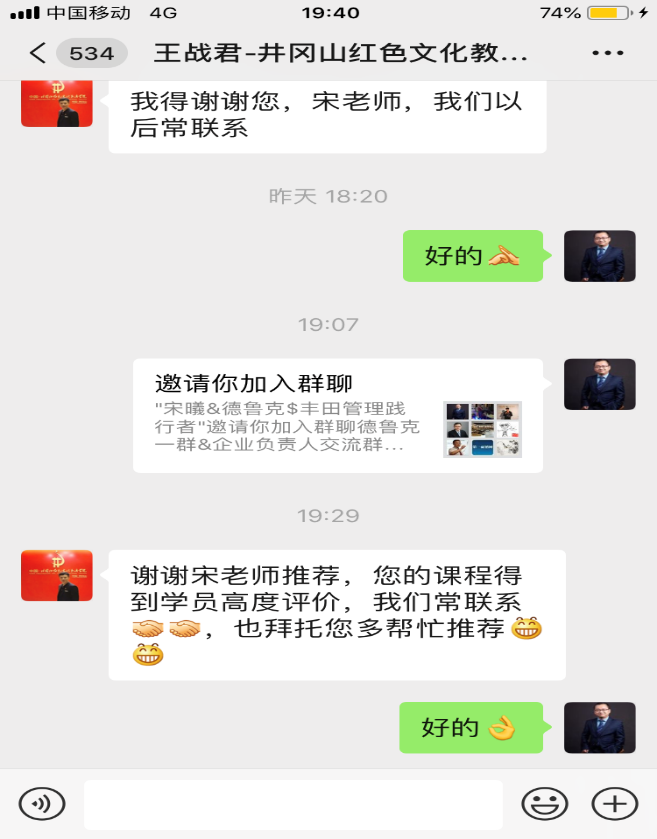View contact avatar beside the 谢谢宋老师推荐 message
Screen dimensions: 657x839
pyautogui.click(x=57, y=575)
